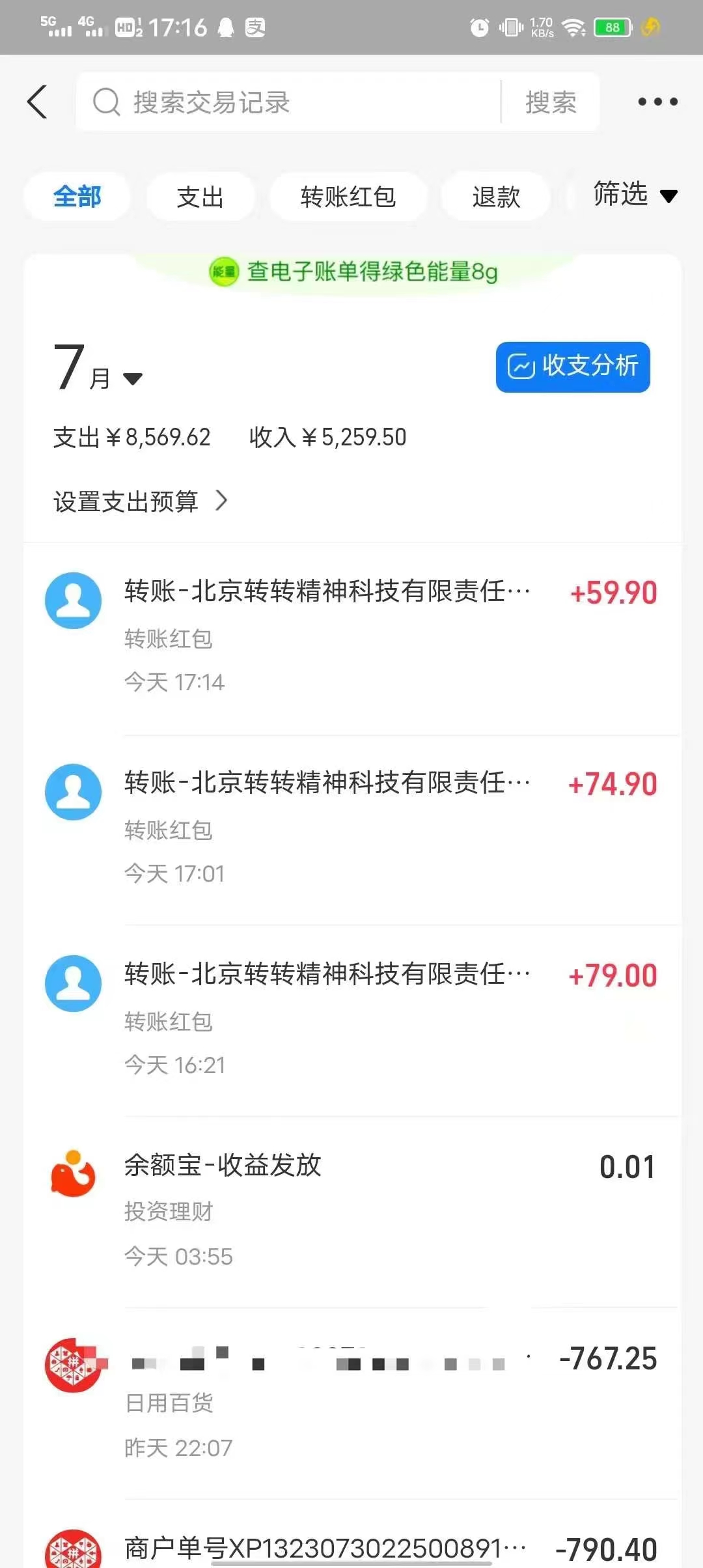Enable the 全部 filter

[x=76, y=196]
